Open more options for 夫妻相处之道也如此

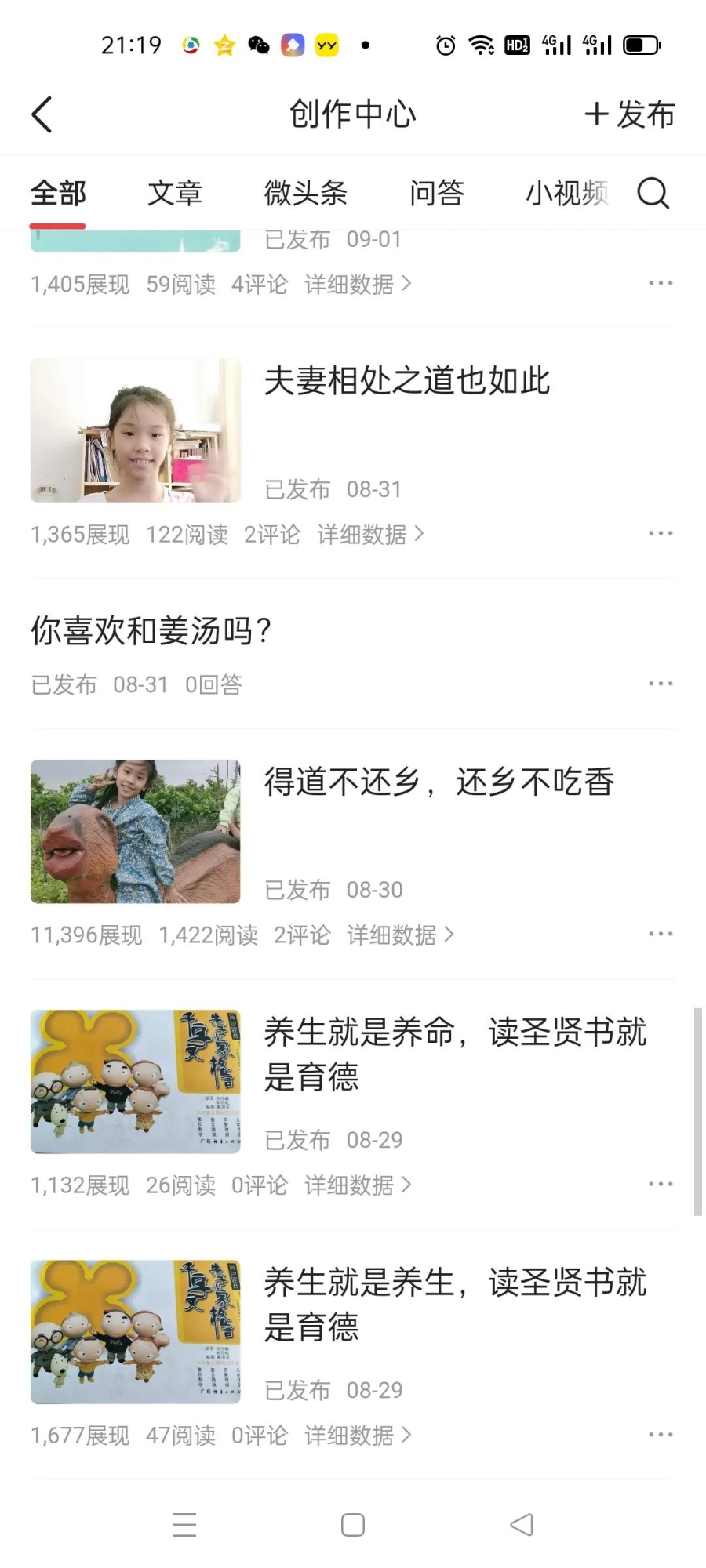coord(661,534)
